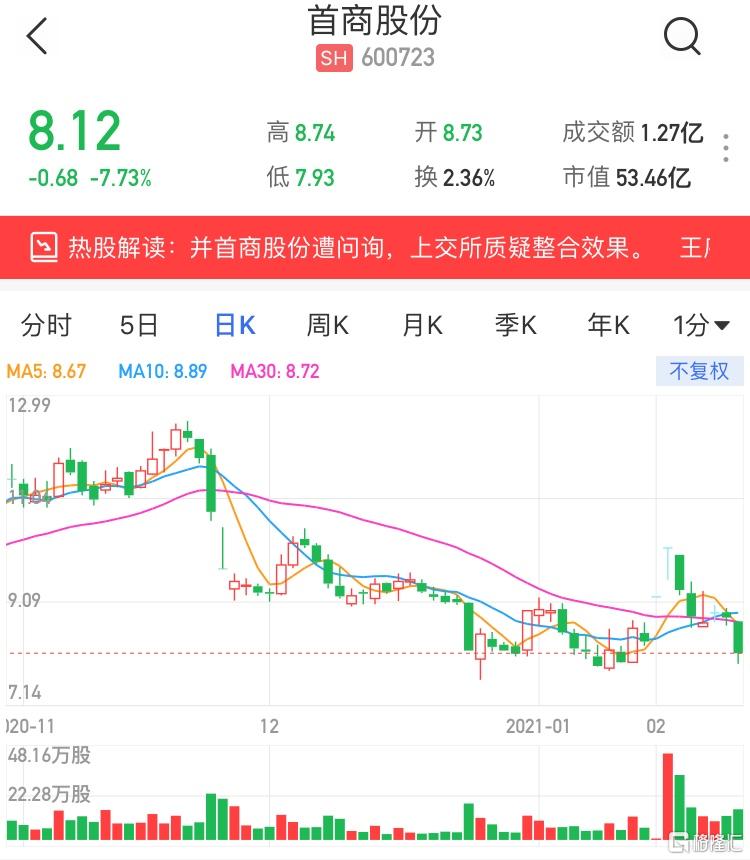Image resolution: width=750 pixels, height=860 pixels.
Task: Switch to the 季K chart tab
Action: [516, 325]
